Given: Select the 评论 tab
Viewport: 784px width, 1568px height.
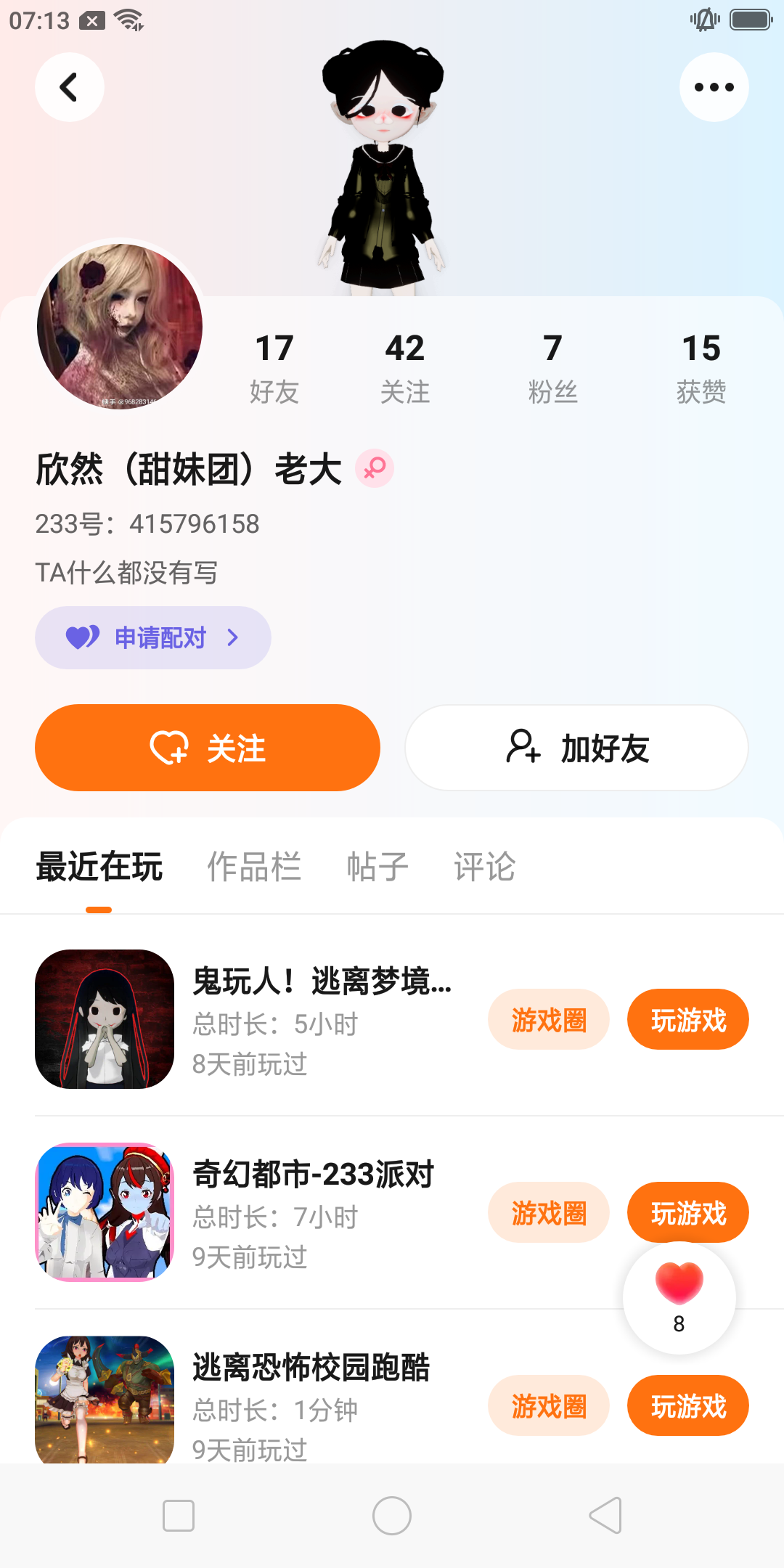Looking at the screenshot, I should tap(484, 867).
